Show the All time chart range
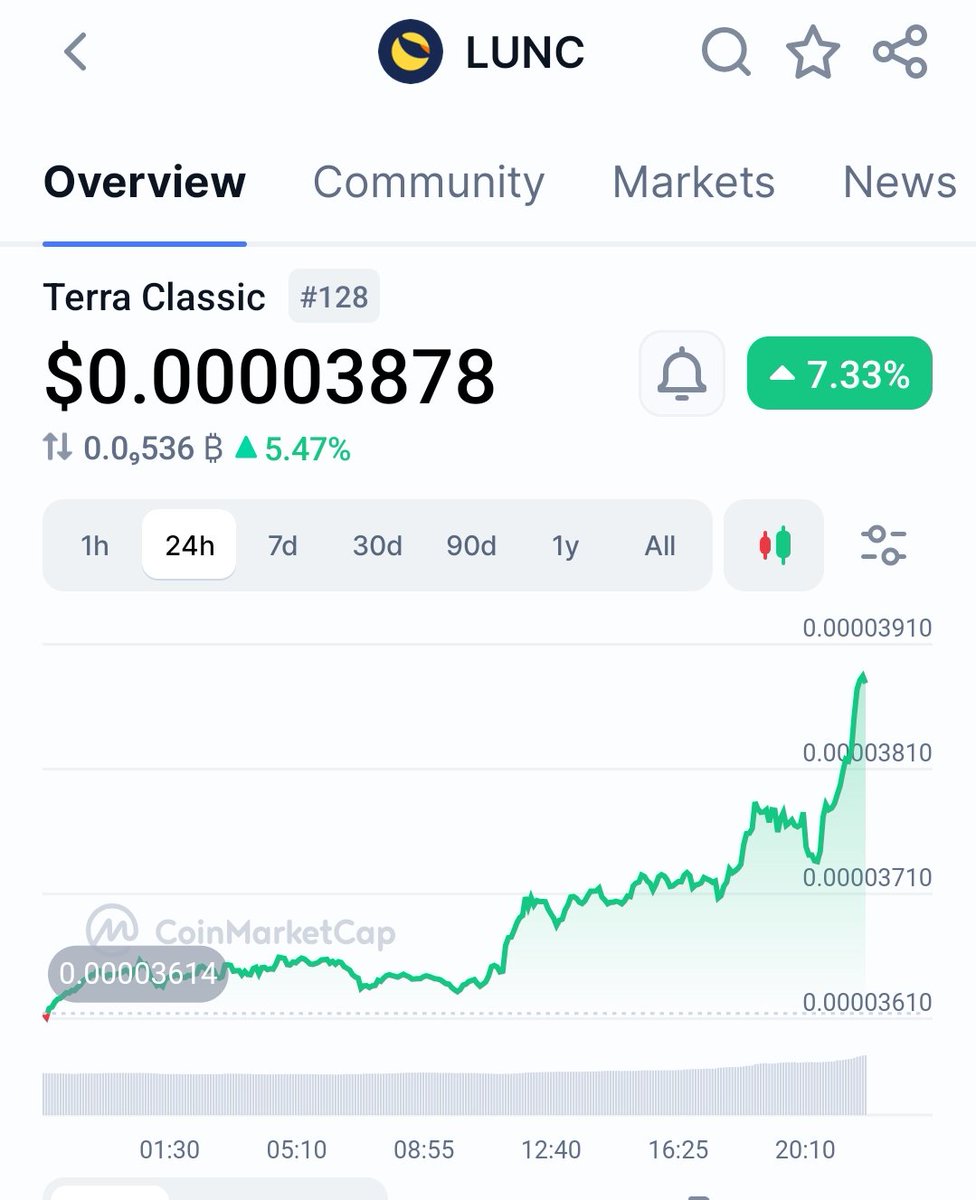 (660, 546)
